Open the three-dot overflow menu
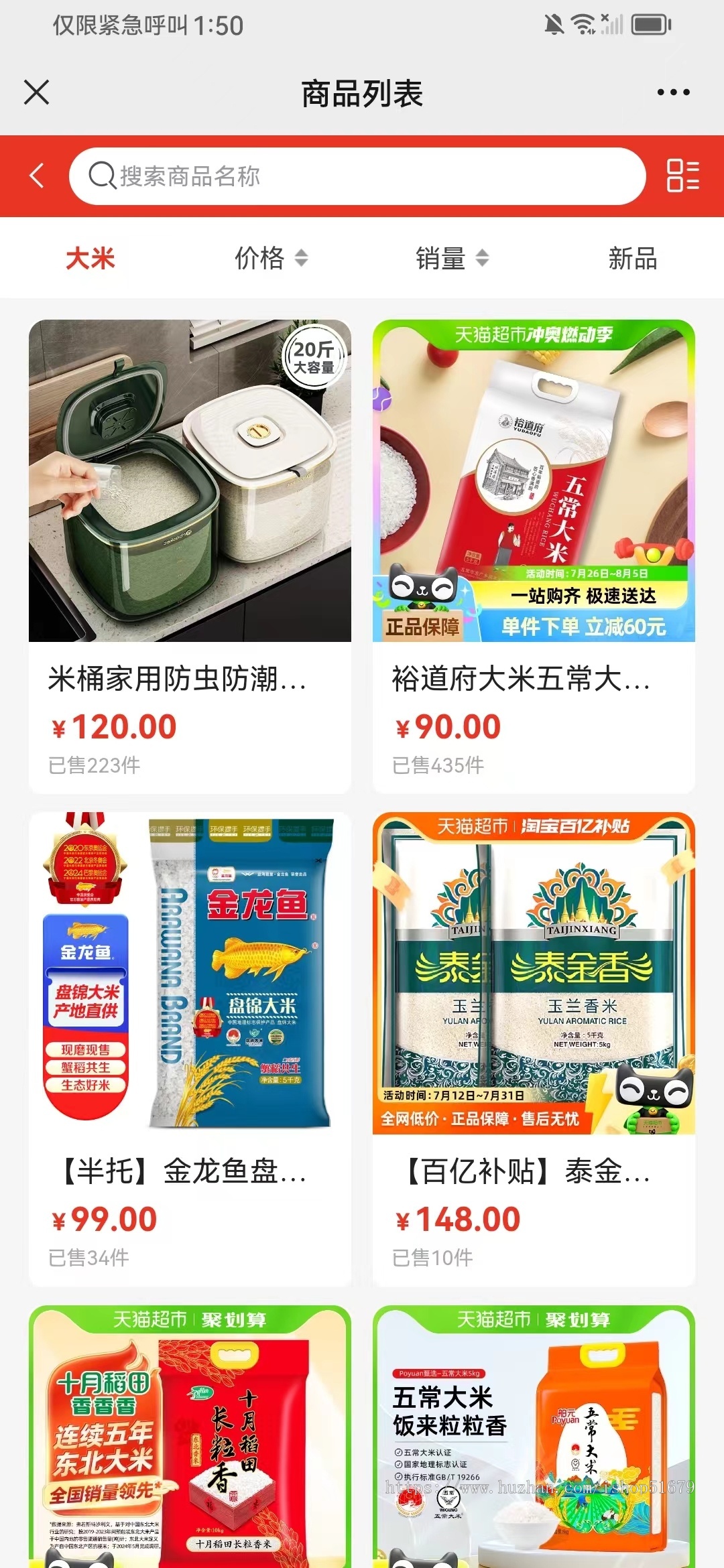 (673, 92)
